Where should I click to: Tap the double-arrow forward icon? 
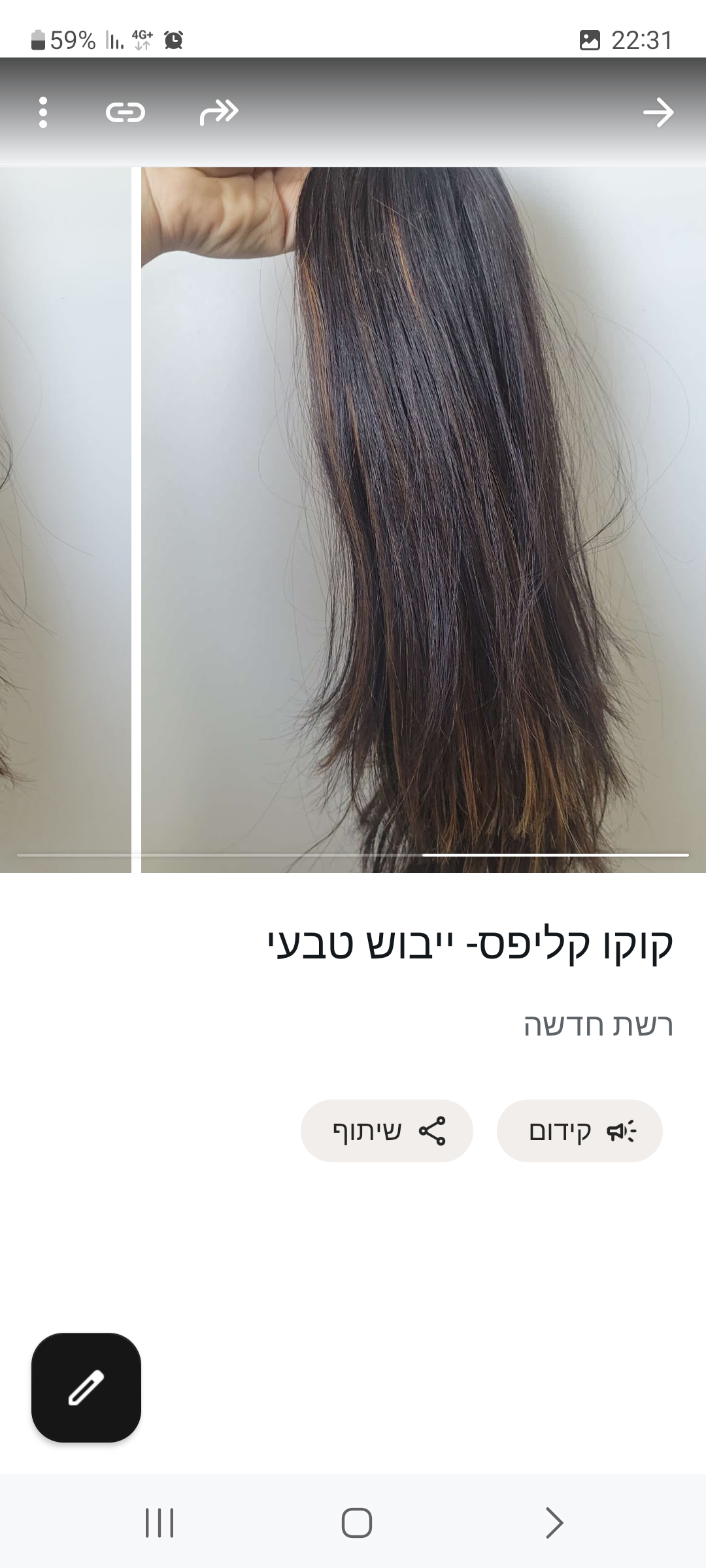pyautogui.click(x=219, y=112)
